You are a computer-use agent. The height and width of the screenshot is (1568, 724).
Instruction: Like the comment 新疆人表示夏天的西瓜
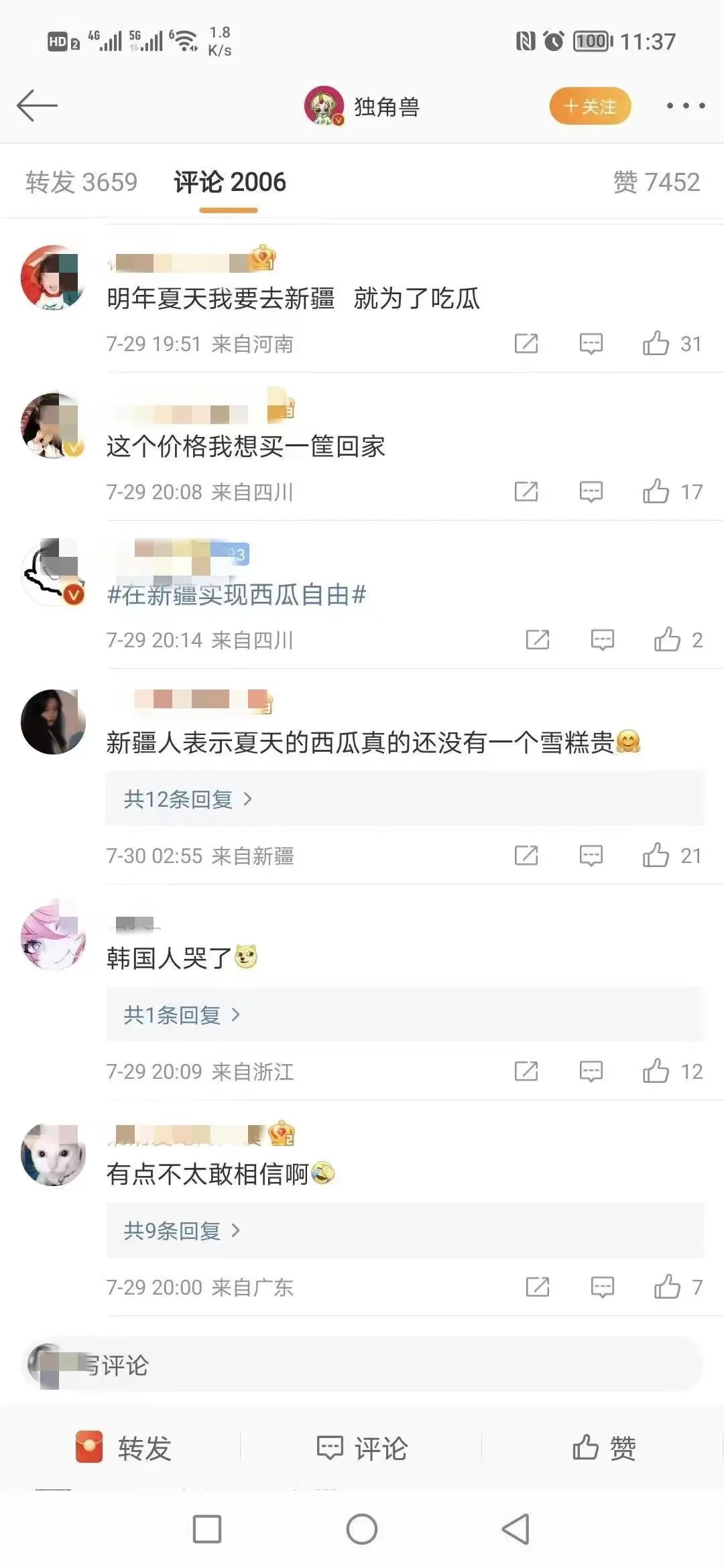click(656, 856)
